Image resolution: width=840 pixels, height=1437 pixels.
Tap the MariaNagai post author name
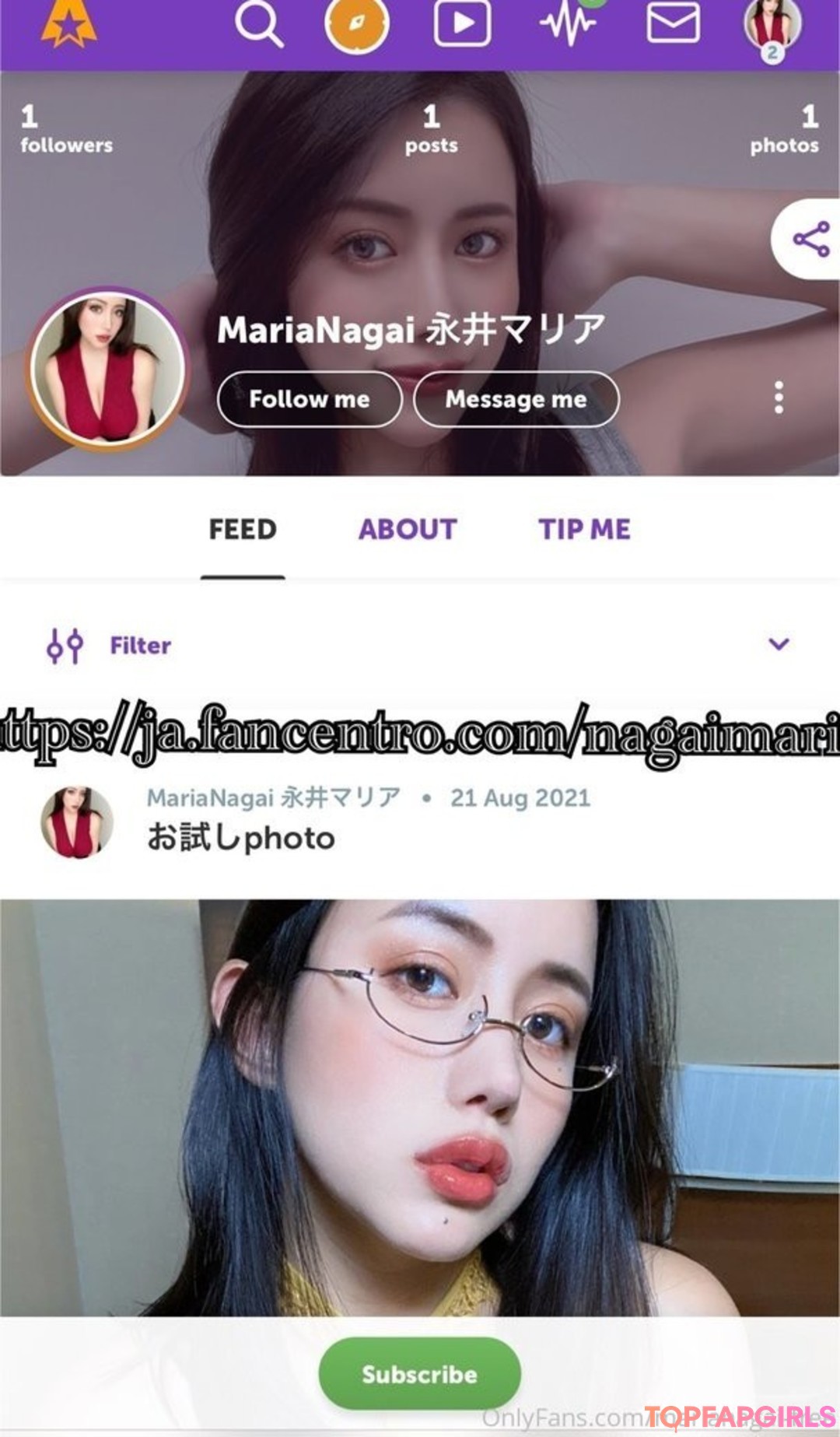(x=273, y=797)
